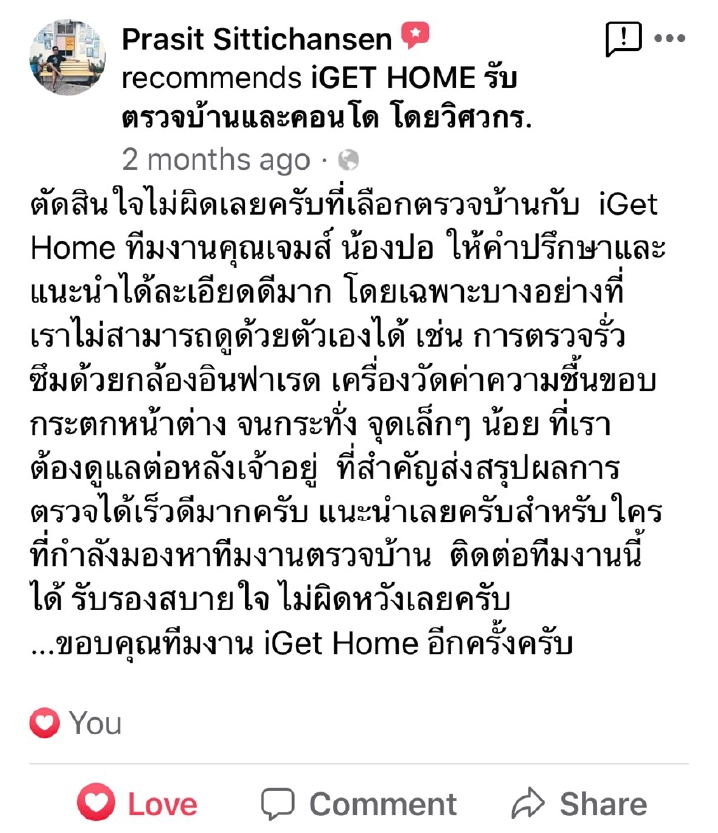Toggle the Love reaction on this post
Screen dimensions: 718x833
[x=139, y=803]
